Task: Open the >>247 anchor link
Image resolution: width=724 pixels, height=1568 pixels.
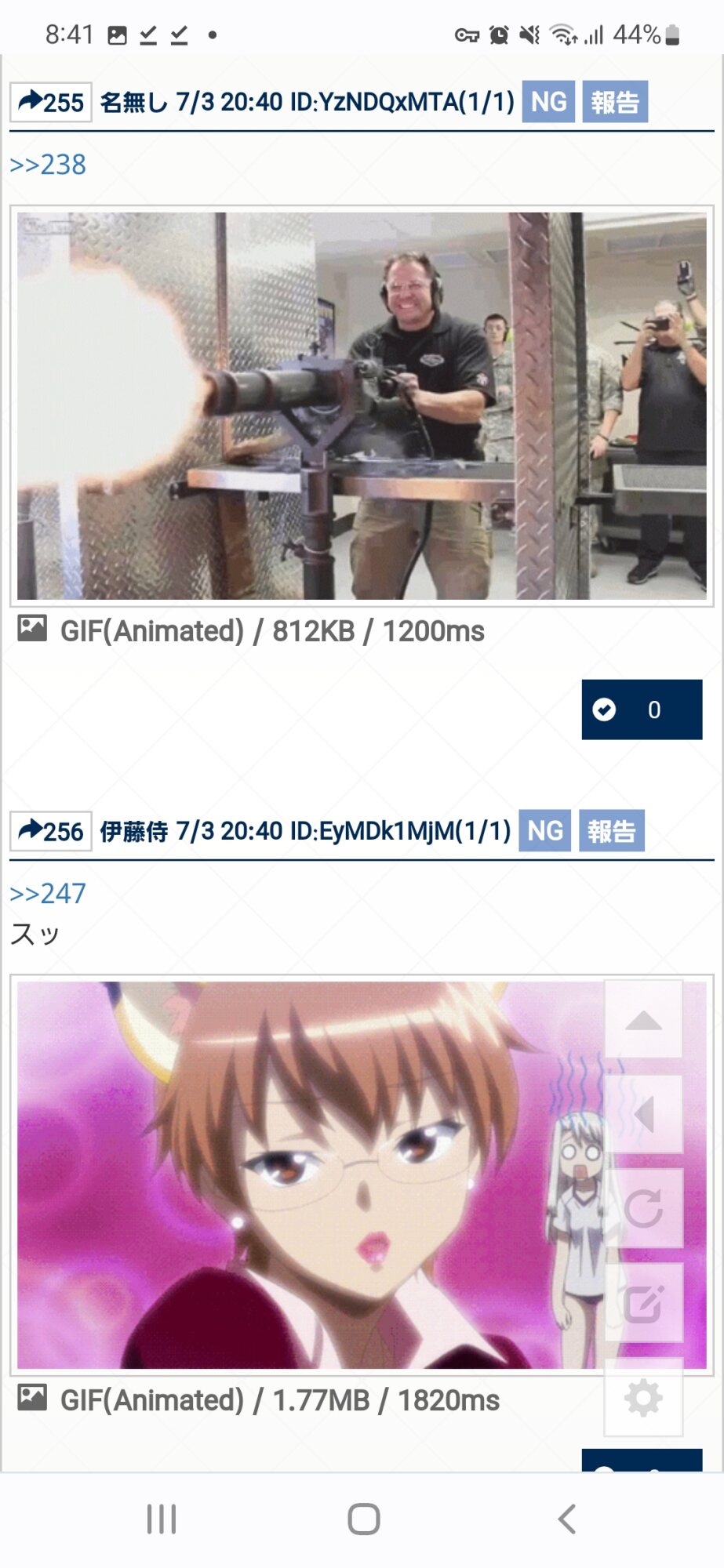Action: [x=48, y=894]
